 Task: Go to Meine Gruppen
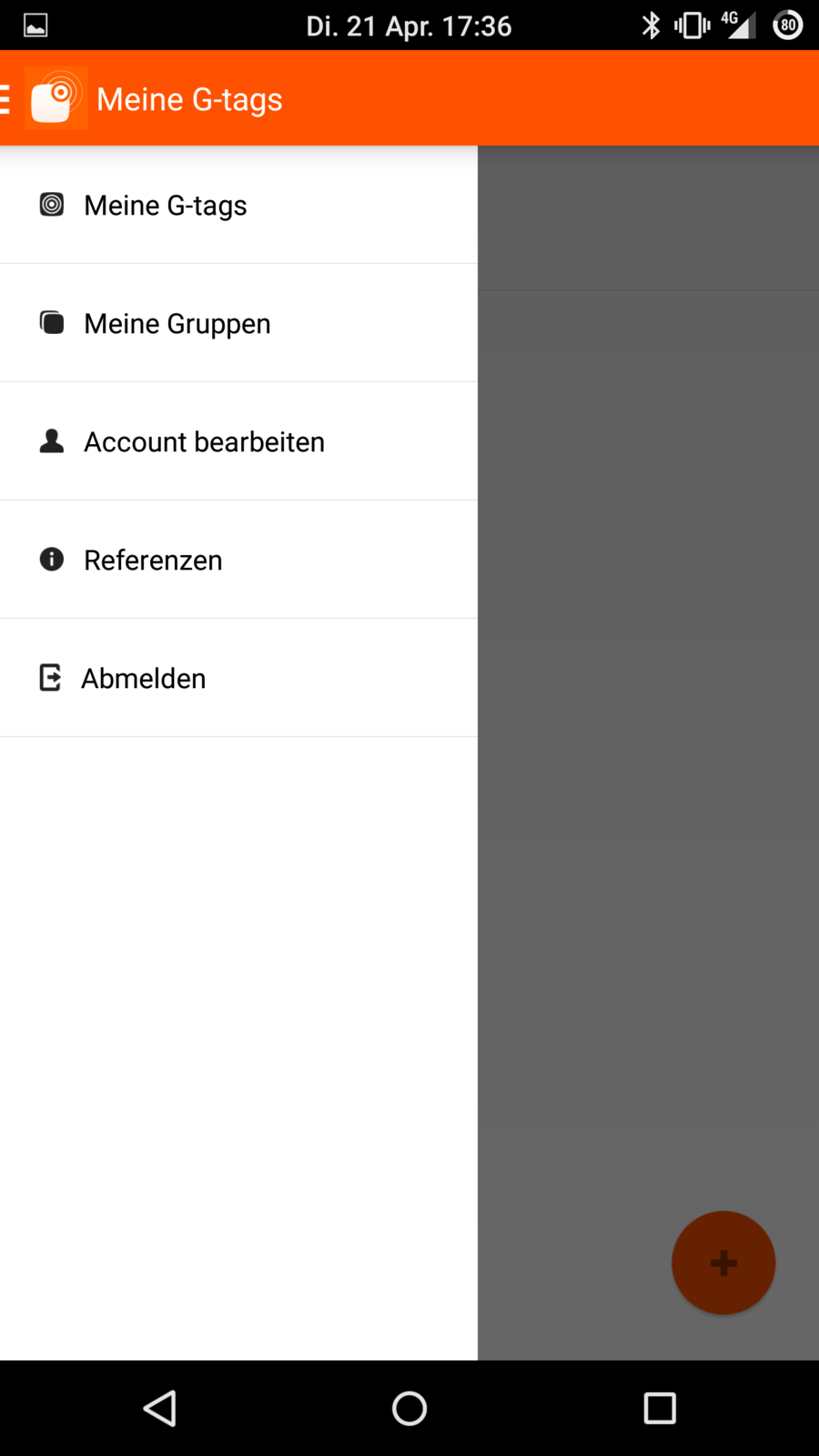coord(177,324)
